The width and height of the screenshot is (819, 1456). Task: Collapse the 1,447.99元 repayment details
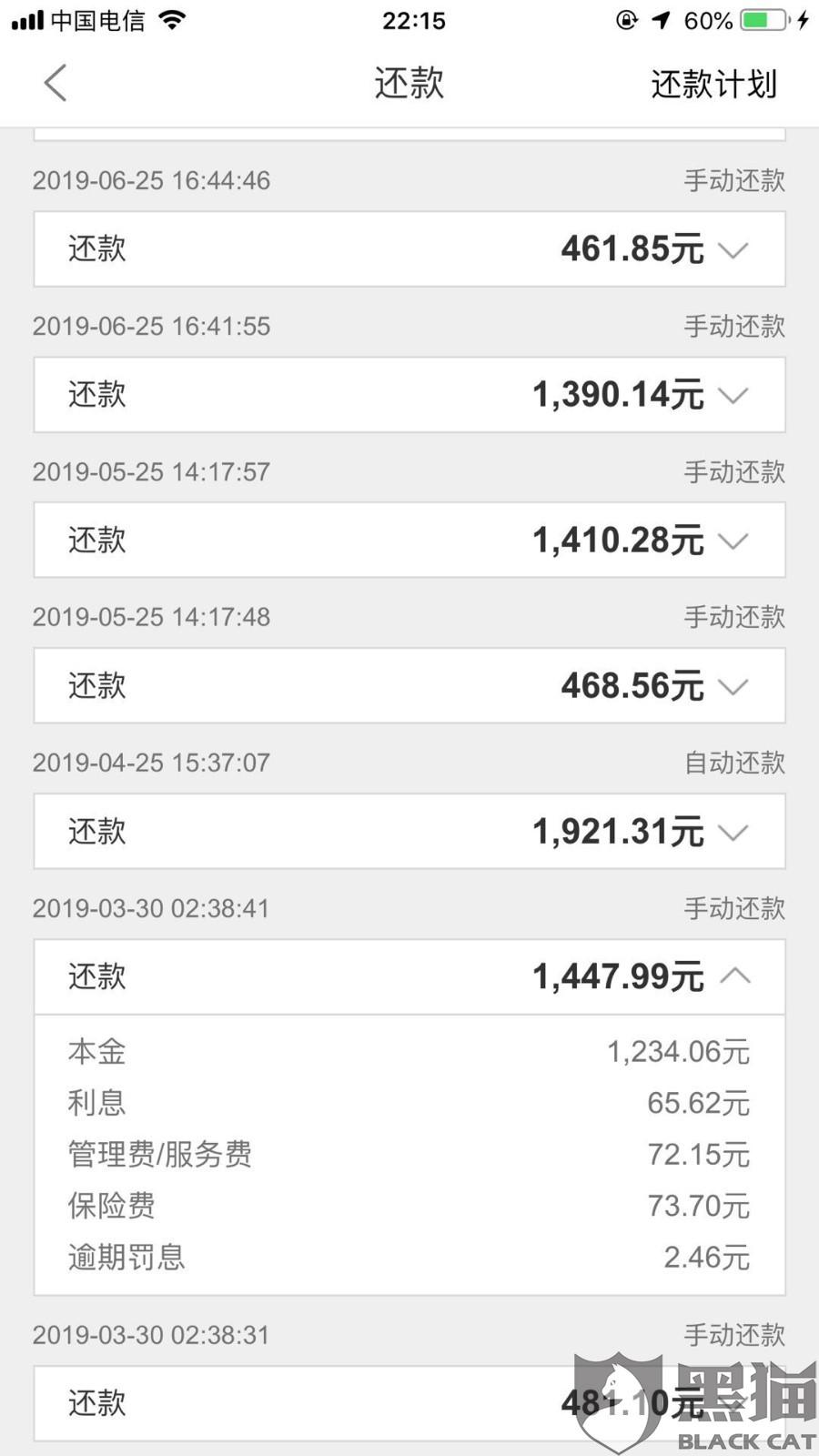[409, 977]
